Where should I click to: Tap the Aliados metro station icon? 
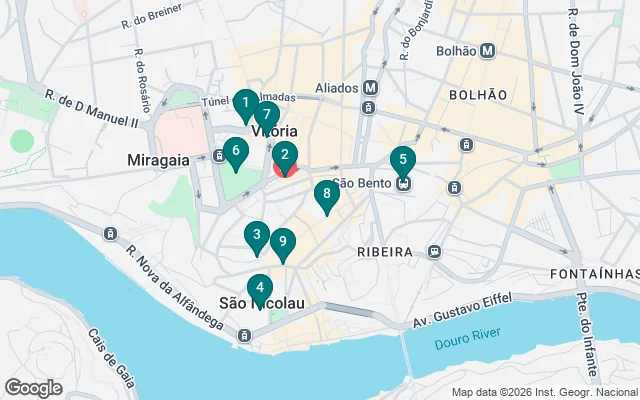(x=371, y=88)
